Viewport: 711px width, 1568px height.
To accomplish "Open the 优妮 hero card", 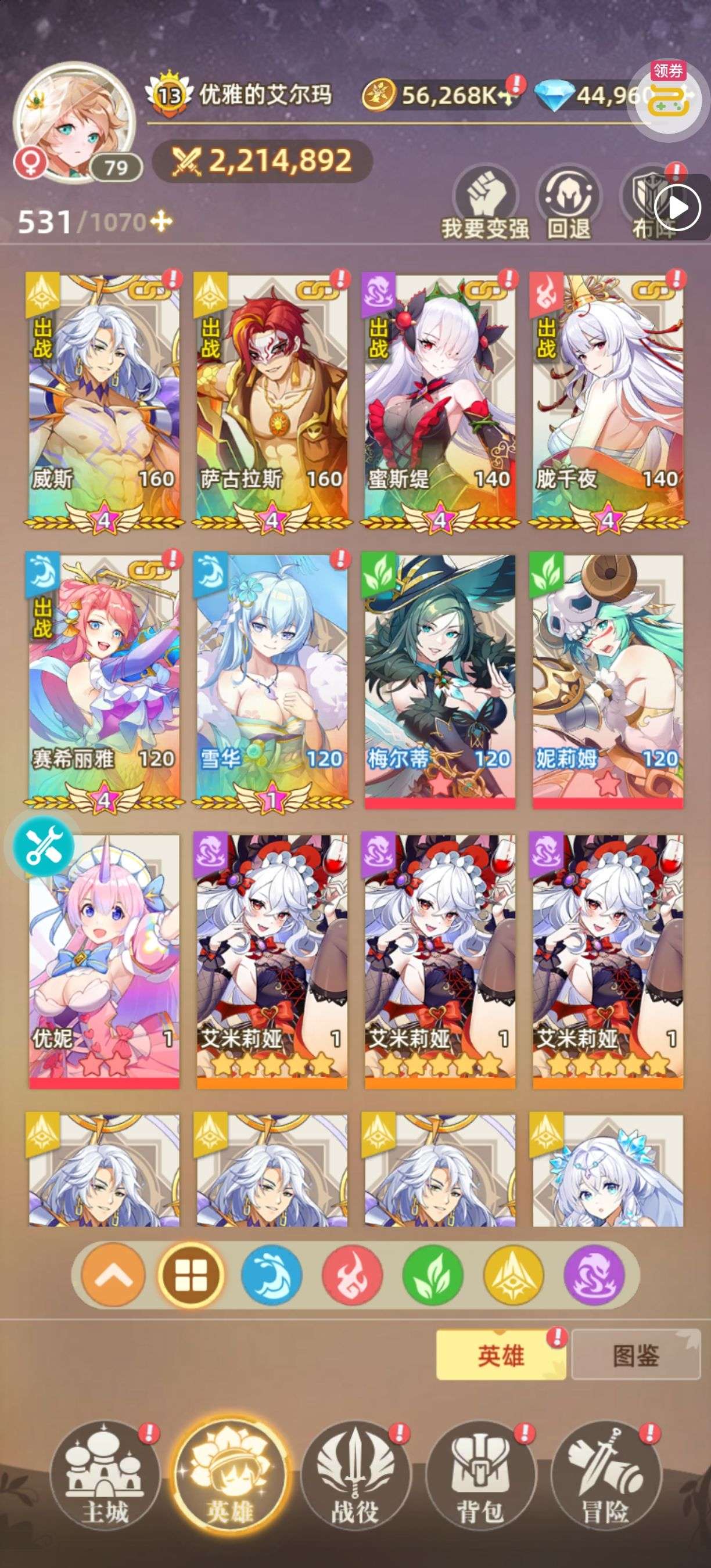I will click(x=104, y=962).
